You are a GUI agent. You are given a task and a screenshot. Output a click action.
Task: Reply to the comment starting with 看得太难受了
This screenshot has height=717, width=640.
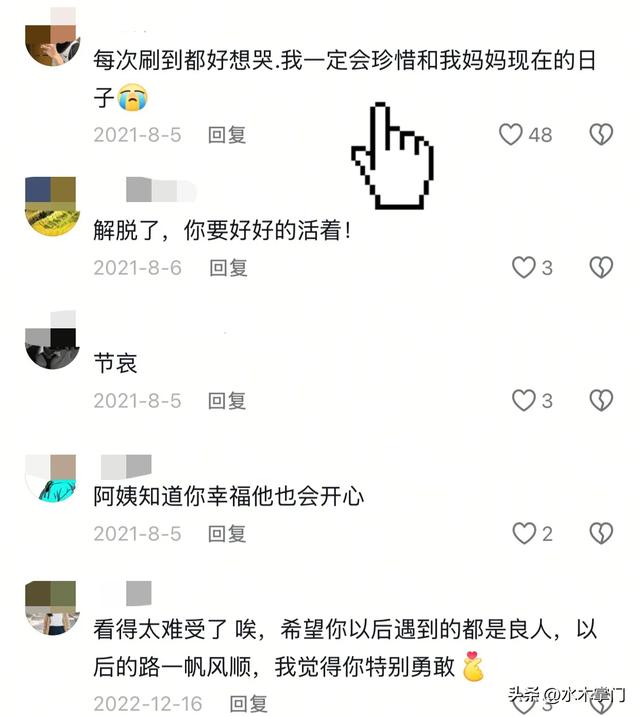[248, 703]
